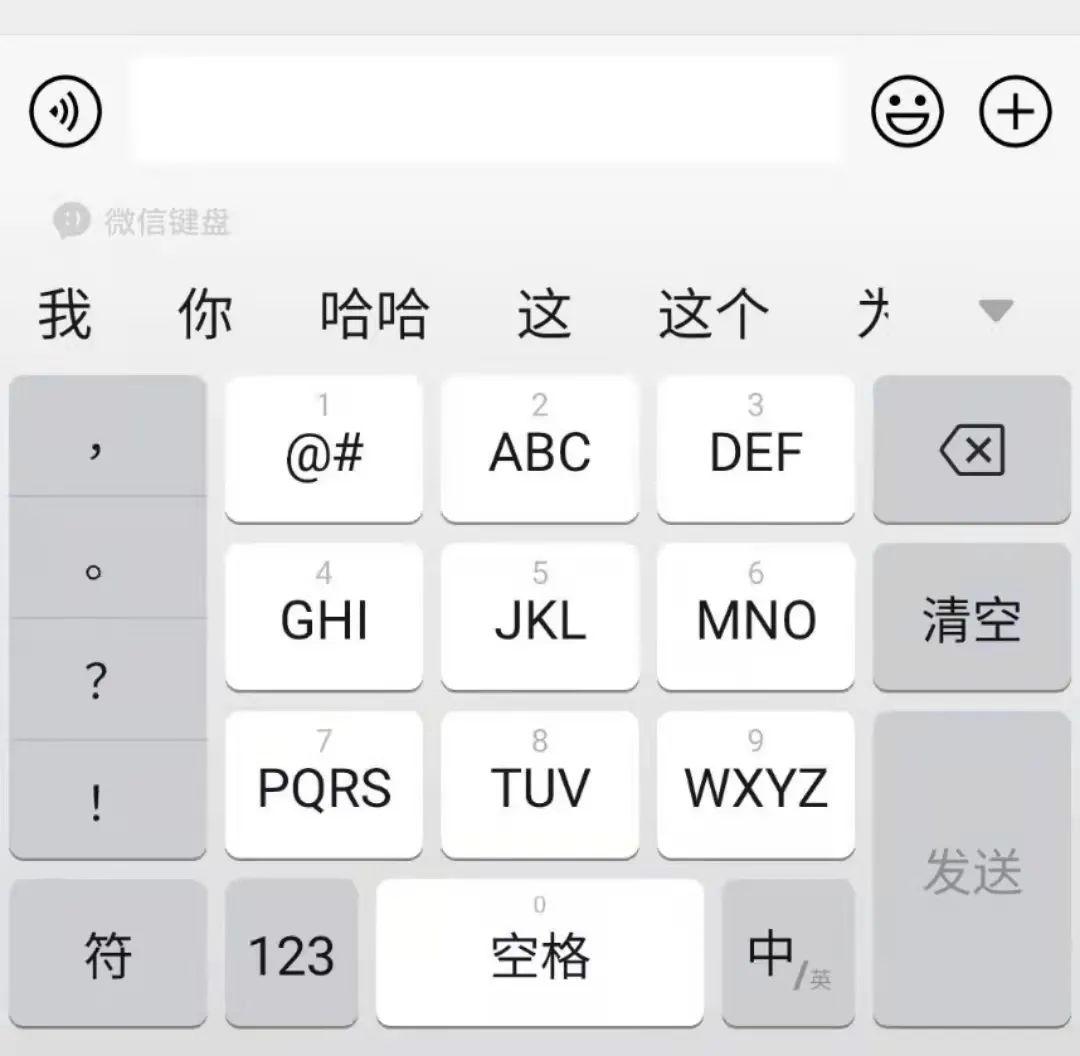Open the emoji picker
This screenshot has height=1056, width=1080.
tap(907, 110)
